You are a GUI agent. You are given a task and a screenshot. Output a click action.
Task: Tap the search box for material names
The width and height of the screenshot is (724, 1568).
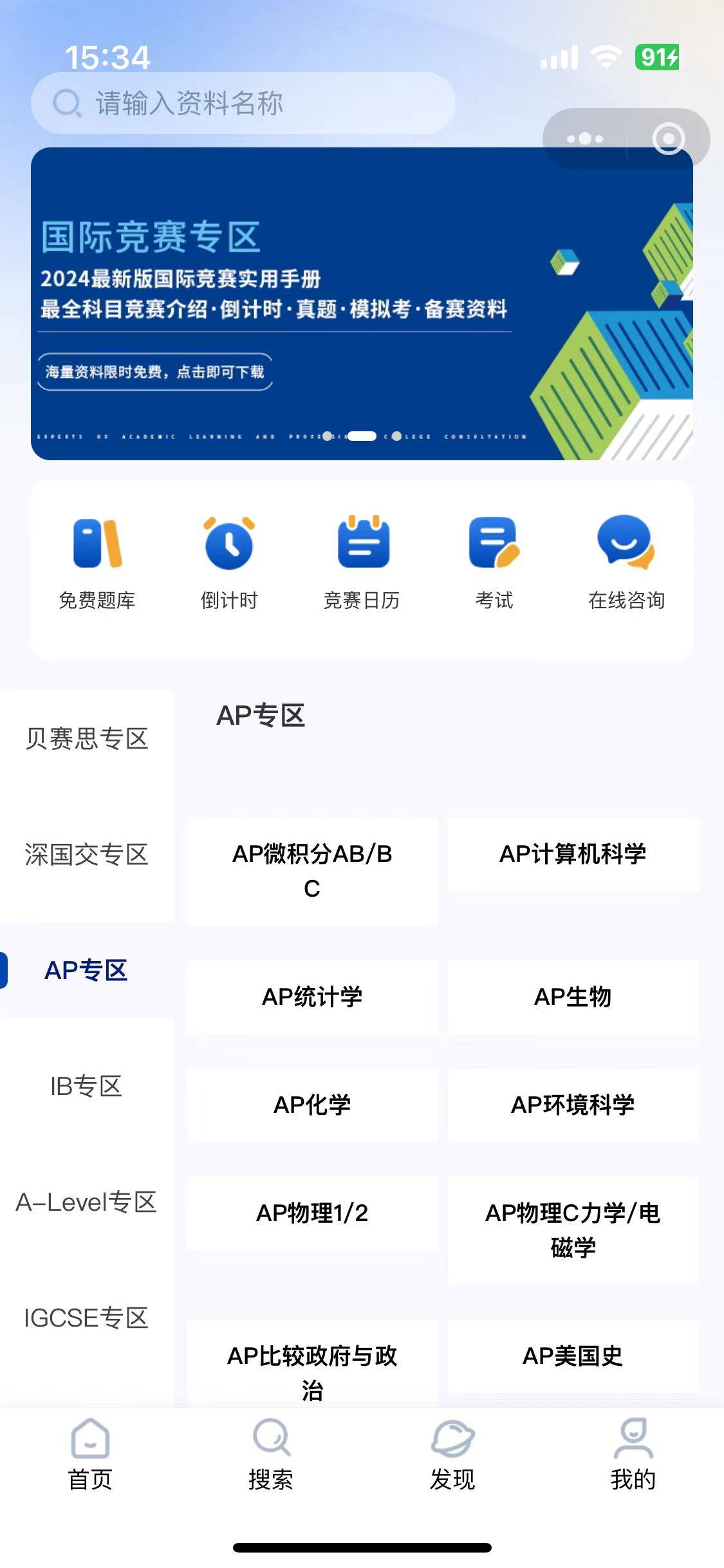click(x=243, y=103)
